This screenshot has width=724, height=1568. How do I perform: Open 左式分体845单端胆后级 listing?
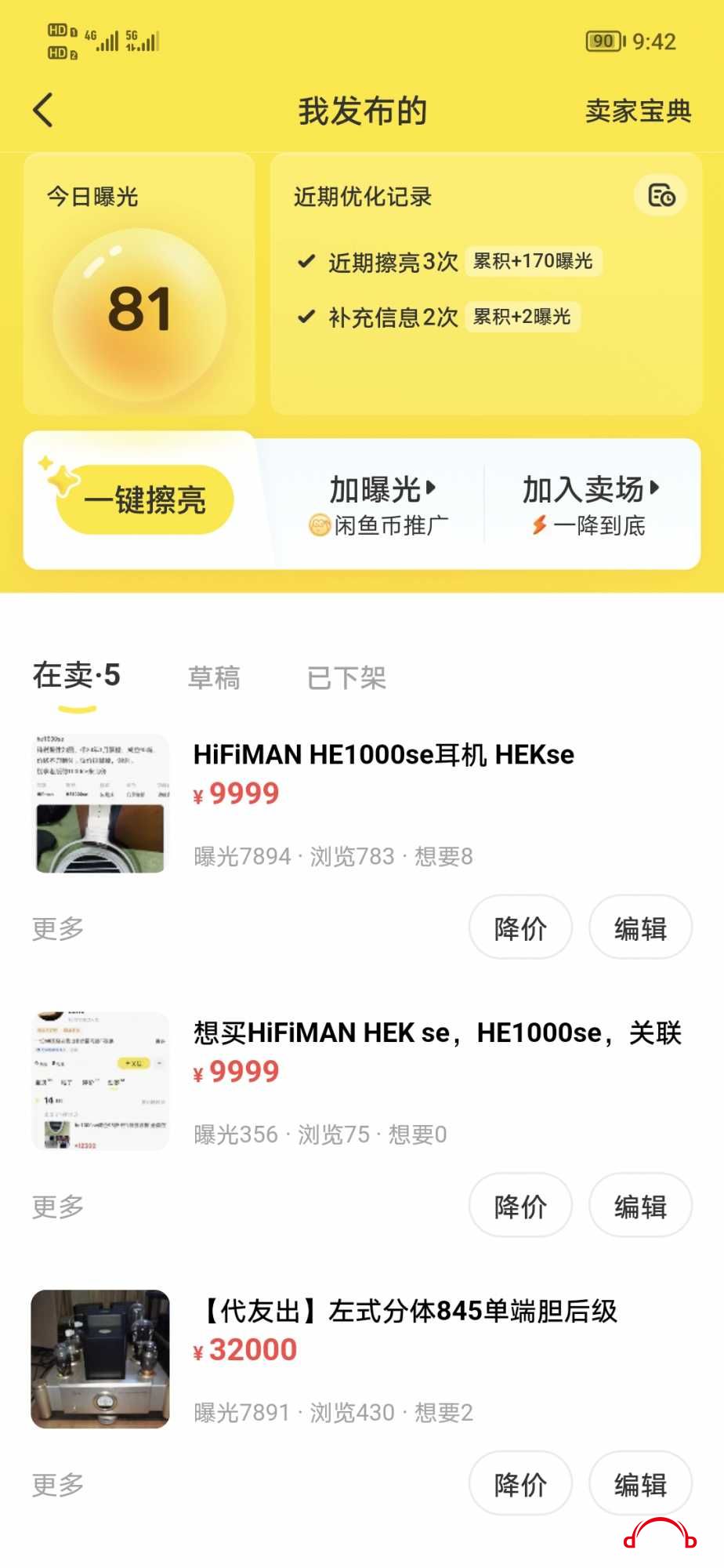tap(409, 1311)
